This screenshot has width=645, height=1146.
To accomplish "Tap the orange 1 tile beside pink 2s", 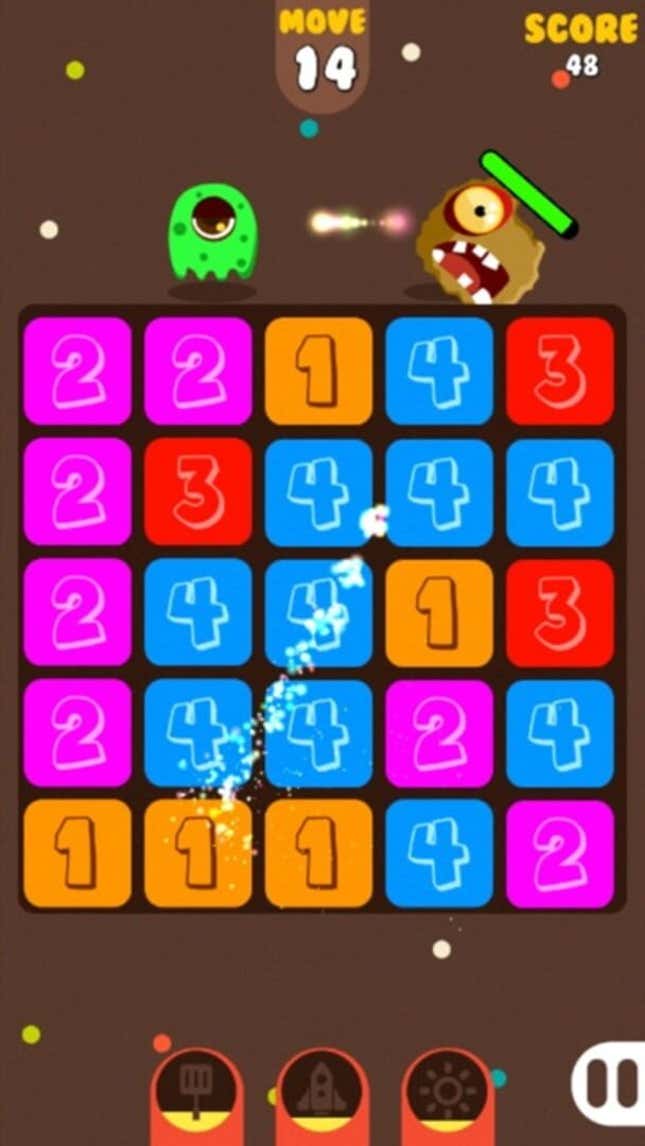I will [x=318, y=371].
